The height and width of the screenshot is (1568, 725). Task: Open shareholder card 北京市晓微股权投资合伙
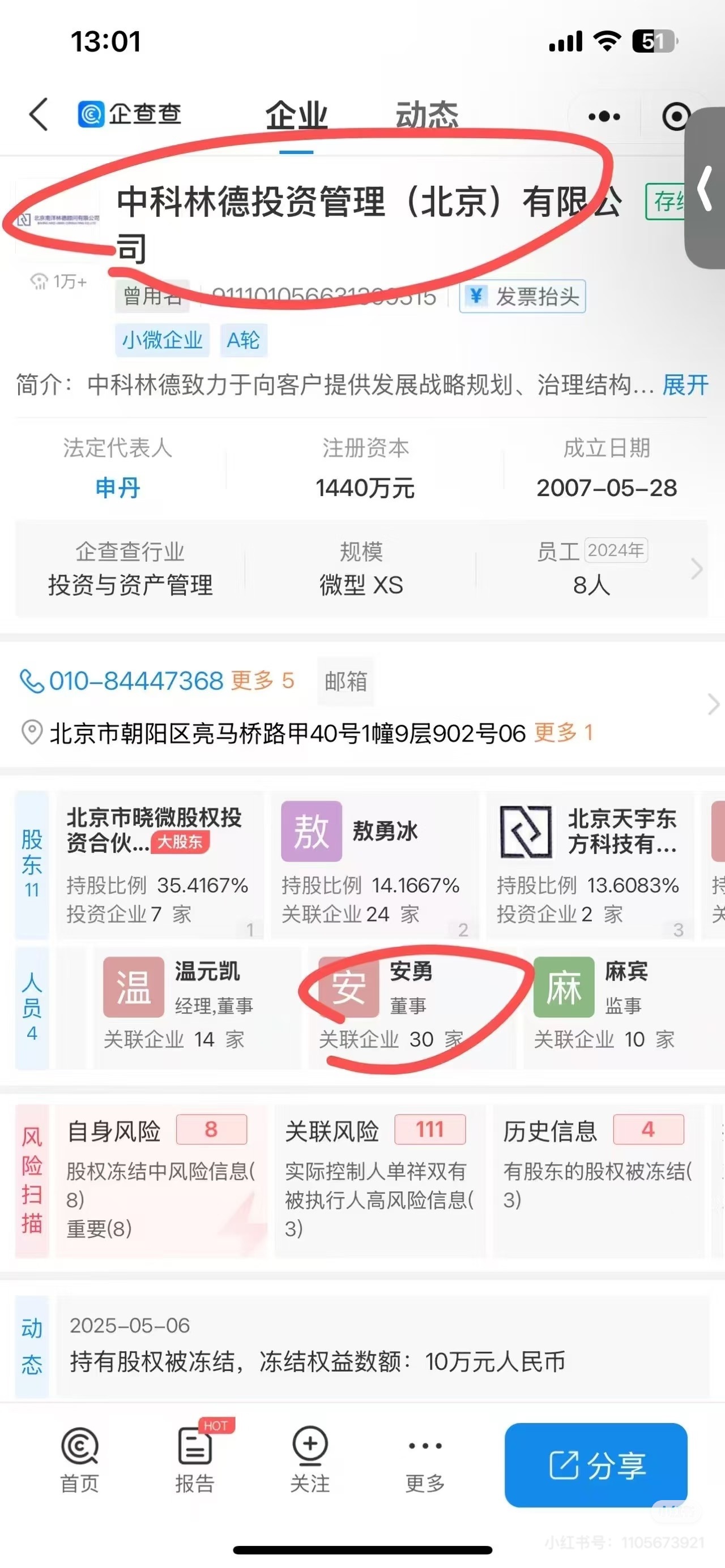click(x=159, y=864)
